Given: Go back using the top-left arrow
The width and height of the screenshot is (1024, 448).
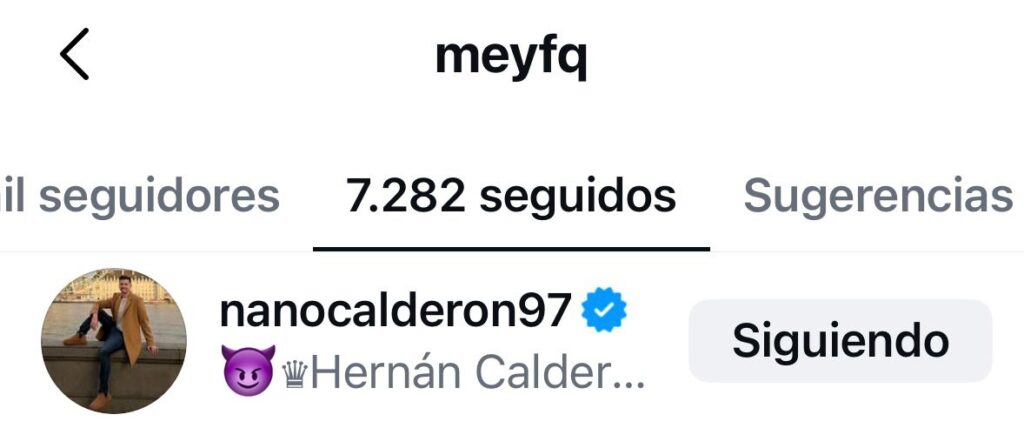Looking at the screenshot, I should tap(74, 54).
